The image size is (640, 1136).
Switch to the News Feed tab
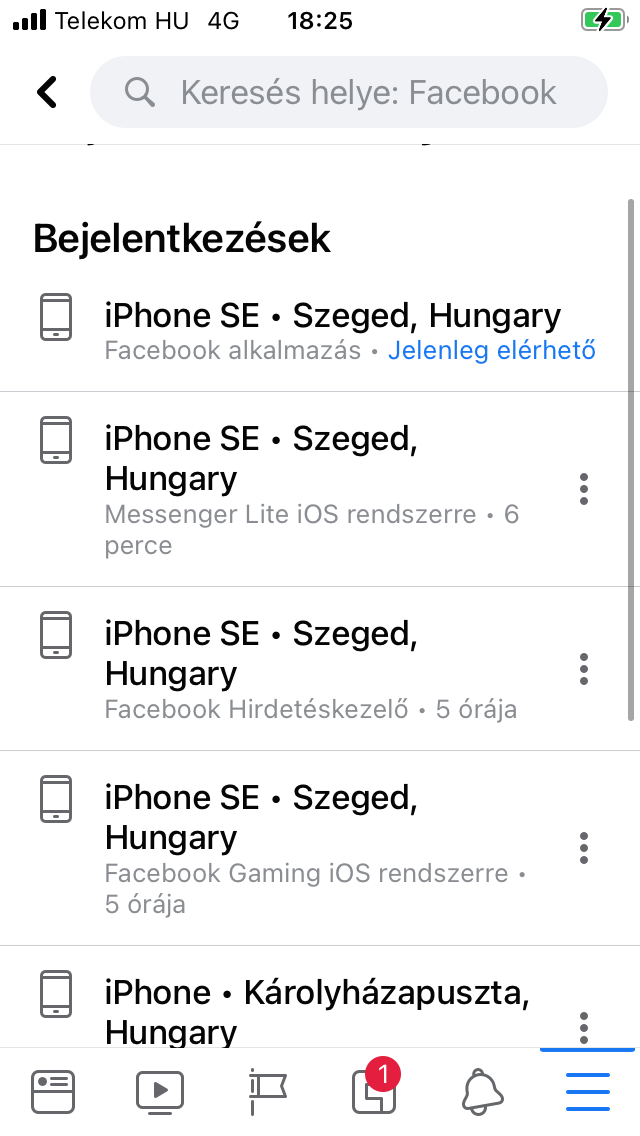(x=53, y=1092)
